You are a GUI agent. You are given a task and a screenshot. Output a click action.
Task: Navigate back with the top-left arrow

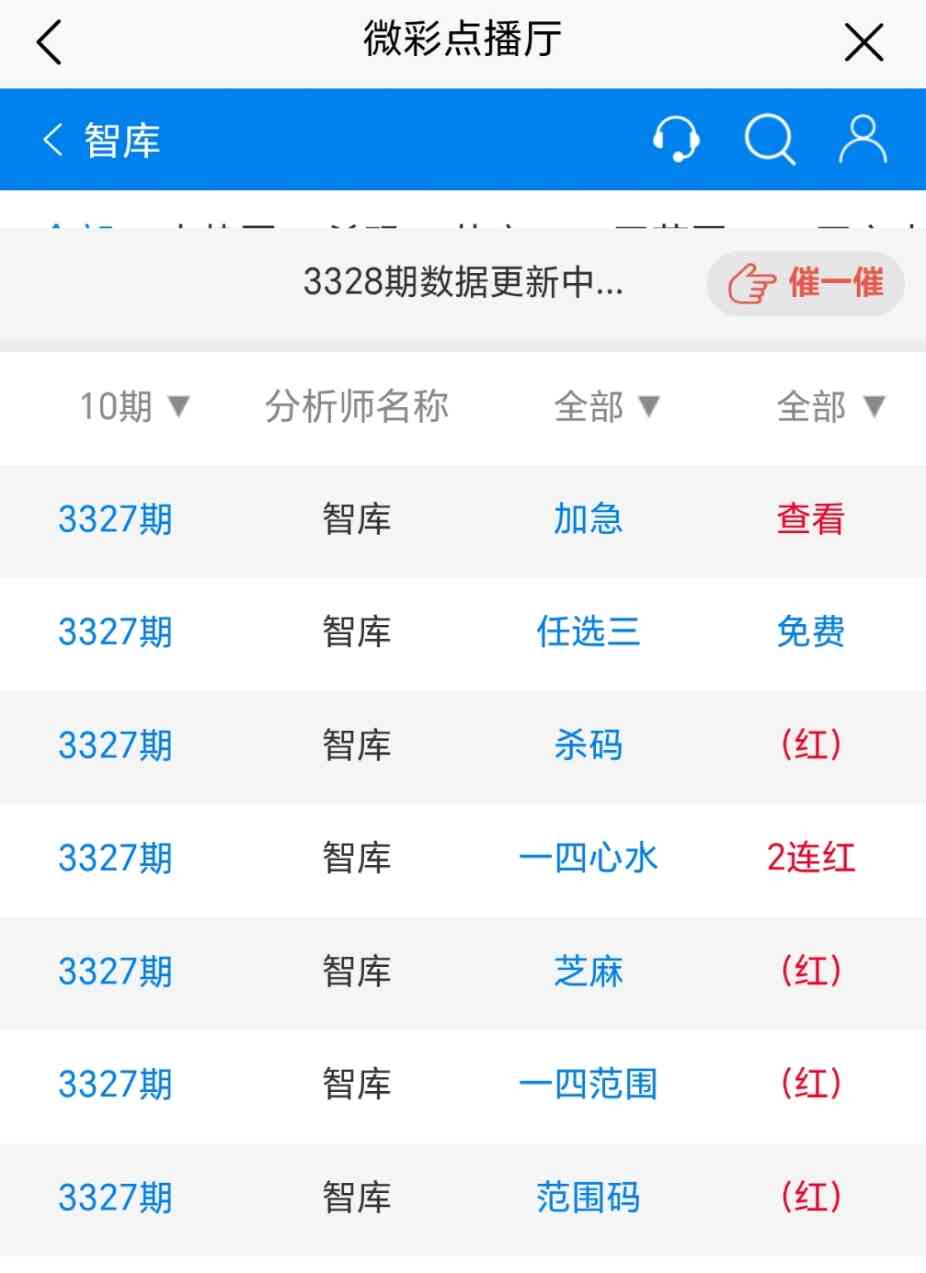pos(48,42)
